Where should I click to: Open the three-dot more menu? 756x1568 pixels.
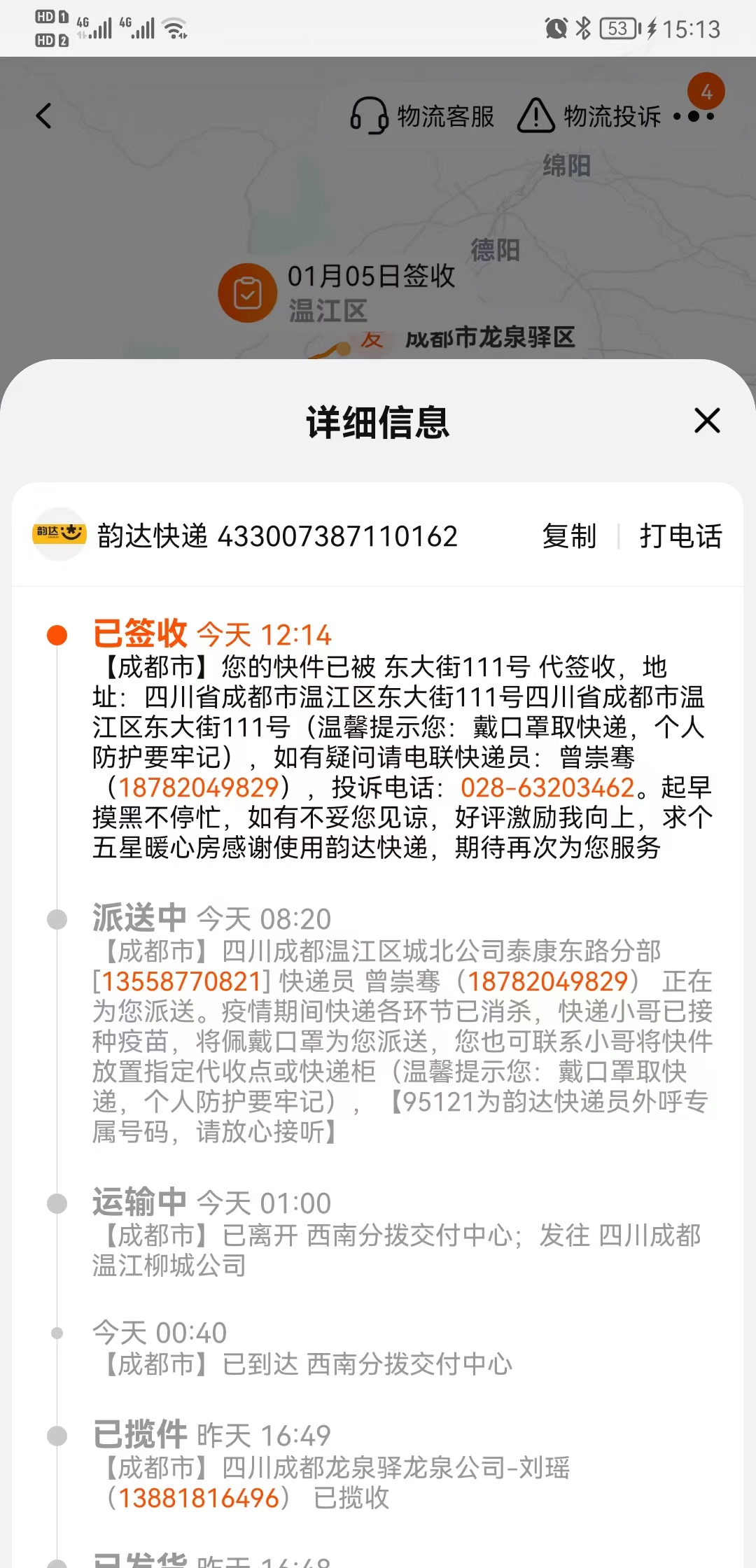click(694, 116)
